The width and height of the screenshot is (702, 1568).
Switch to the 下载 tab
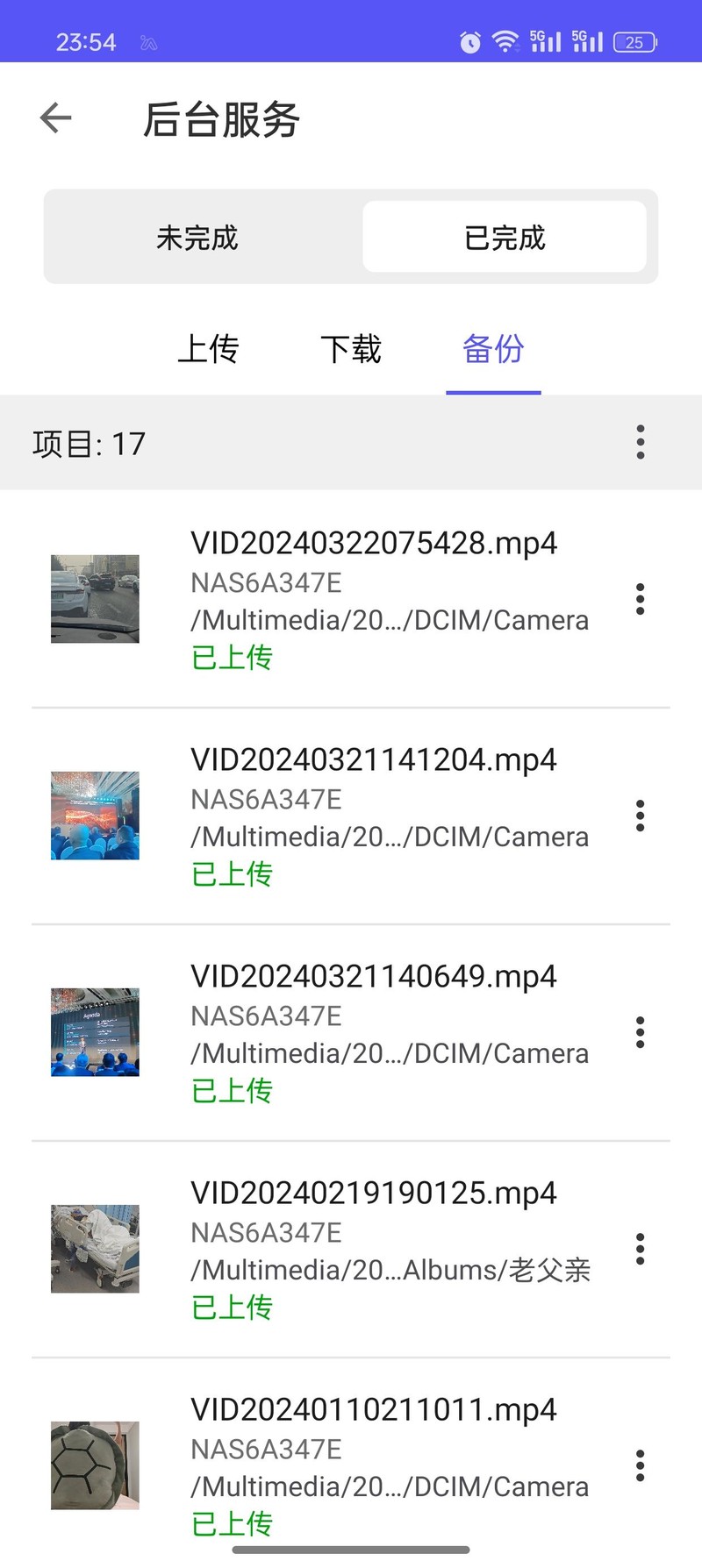pos(351,349)
